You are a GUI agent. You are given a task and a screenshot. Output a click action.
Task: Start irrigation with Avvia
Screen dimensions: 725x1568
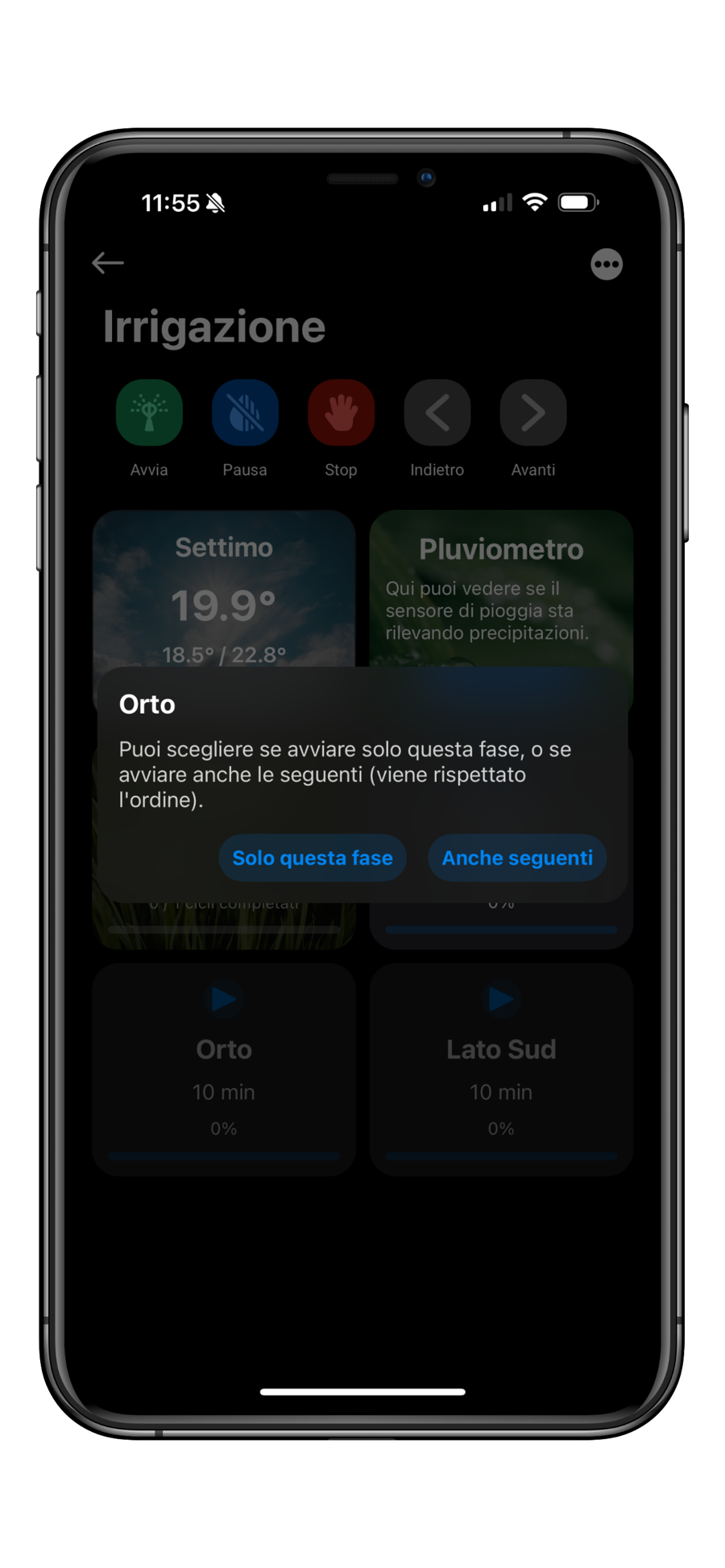click(x=149, y=413)
